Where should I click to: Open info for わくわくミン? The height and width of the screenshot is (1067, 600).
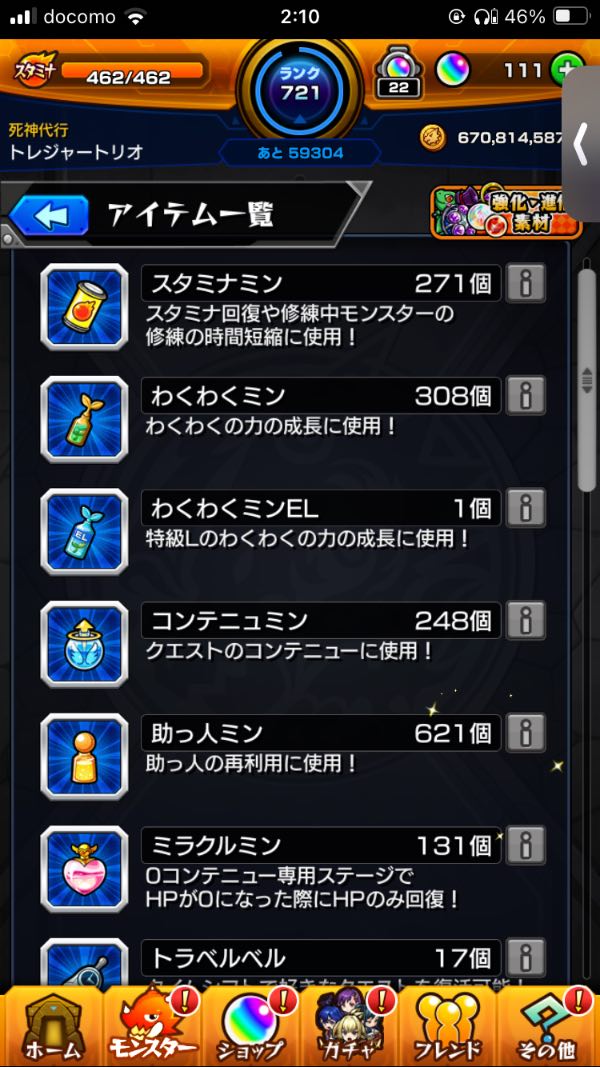[525, 396]
